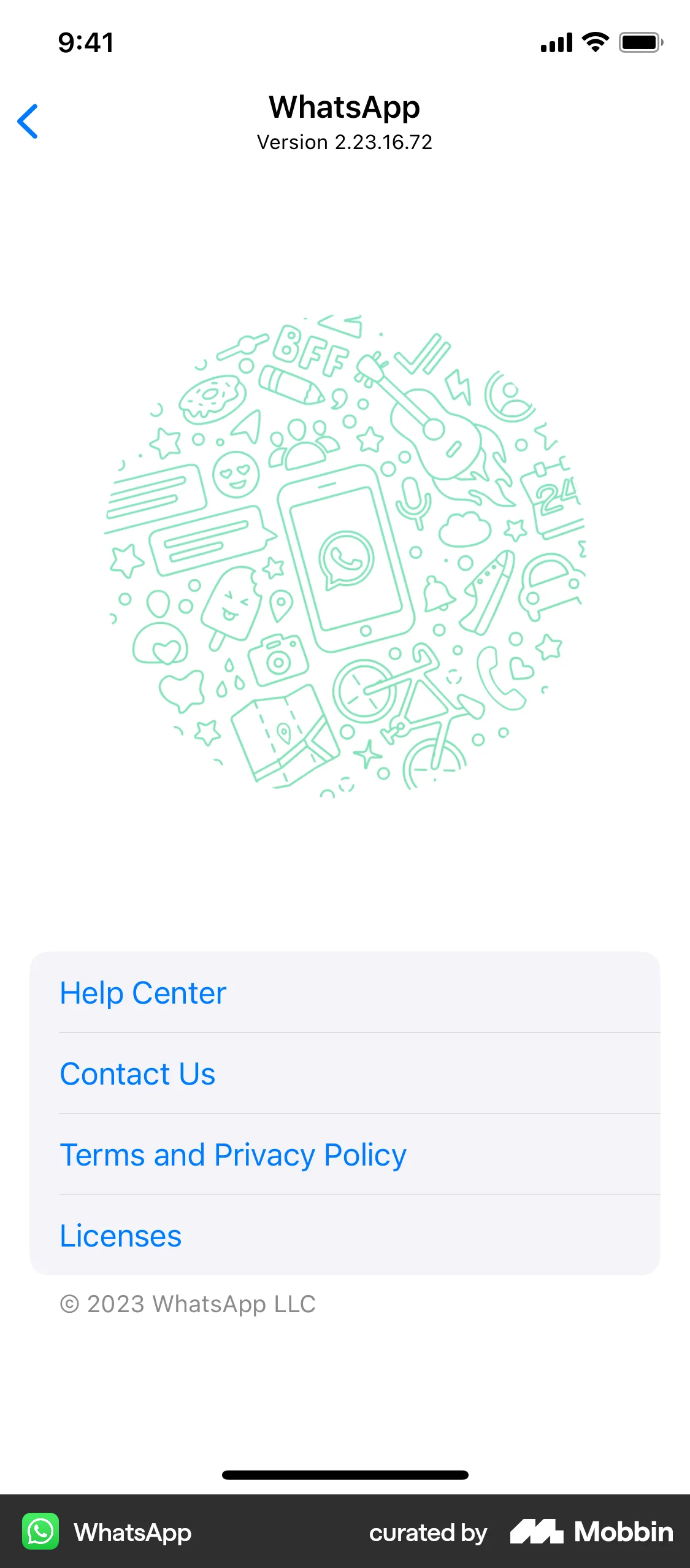Screen dimensions: 690x1568
Task: Open Terms and Privacy Policy
Action: (232, 1155)
